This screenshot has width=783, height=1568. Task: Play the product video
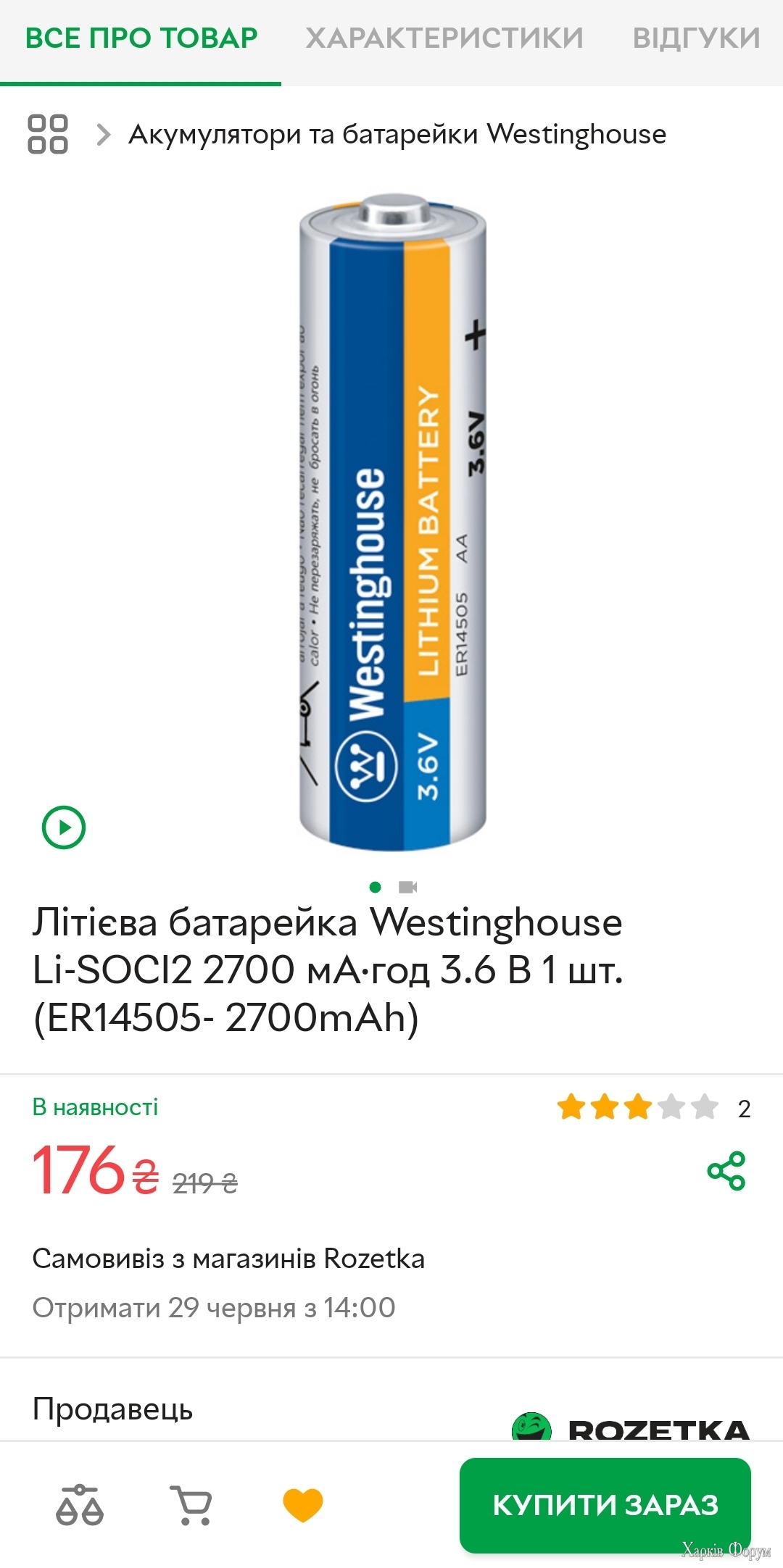64,827
